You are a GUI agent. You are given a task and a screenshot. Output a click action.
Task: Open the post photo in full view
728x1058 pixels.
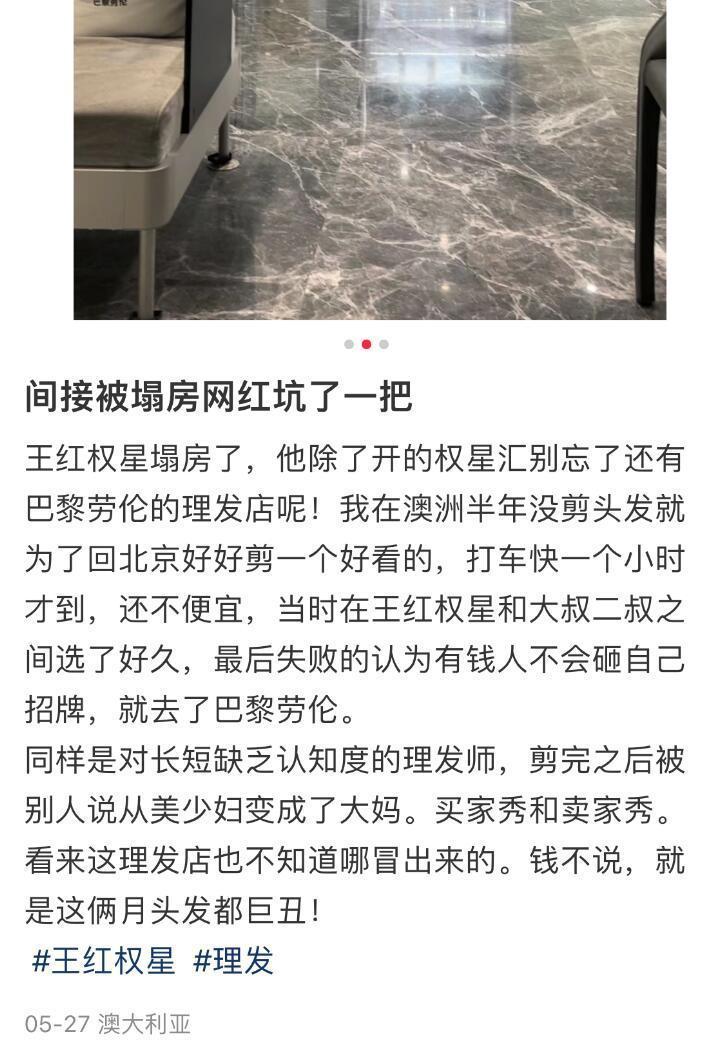(369, 160)
